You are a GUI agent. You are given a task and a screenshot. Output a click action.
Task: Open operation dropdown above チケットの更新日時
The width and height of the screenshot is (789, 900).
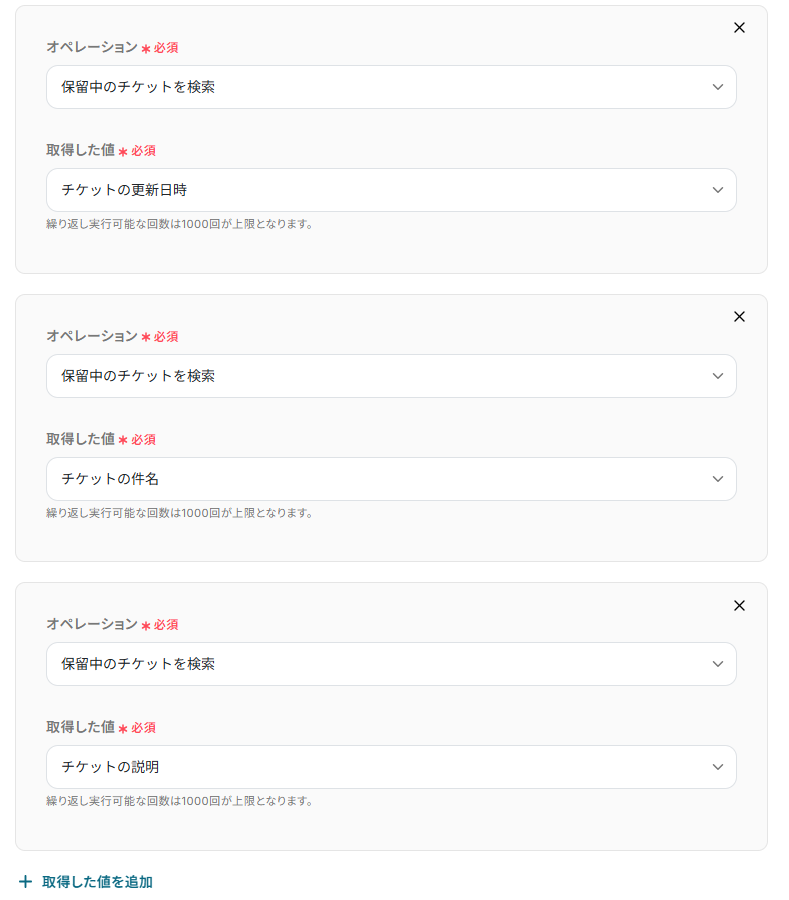click(x=390, y=87)
